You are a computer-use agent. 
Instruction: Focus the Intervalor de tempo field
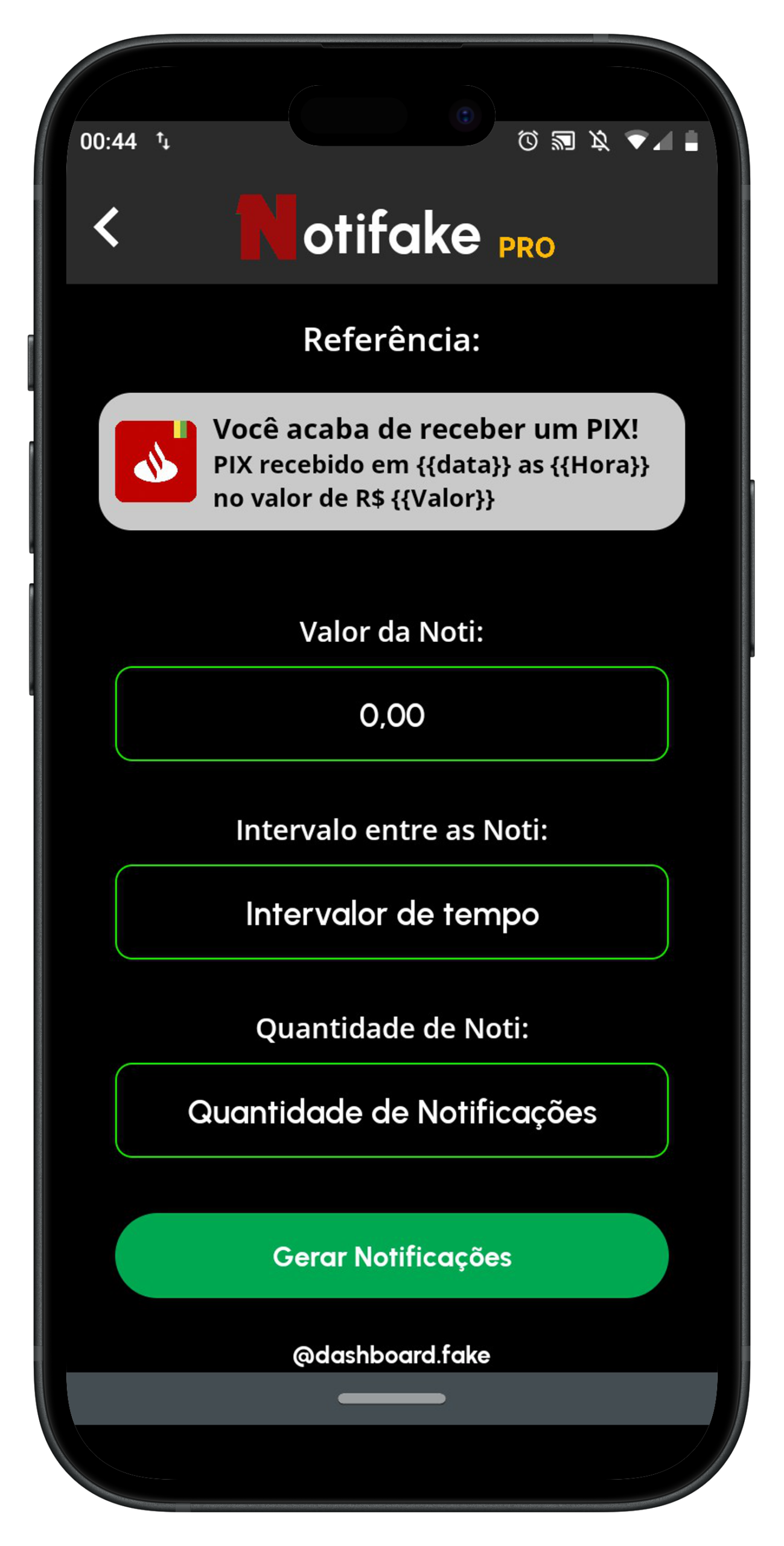click(x=391, y=911)
